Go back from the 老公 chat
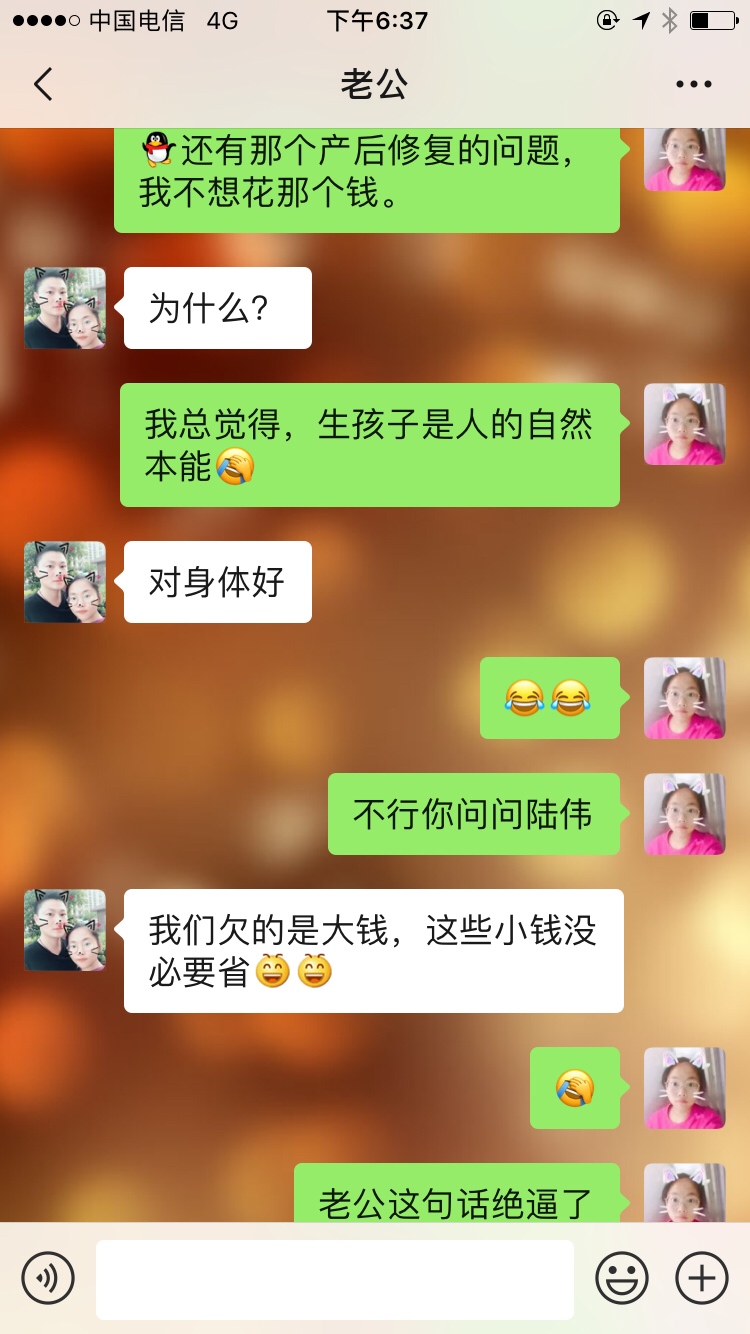This screenshot has width=750, height=1334. (x=43, y=85)
